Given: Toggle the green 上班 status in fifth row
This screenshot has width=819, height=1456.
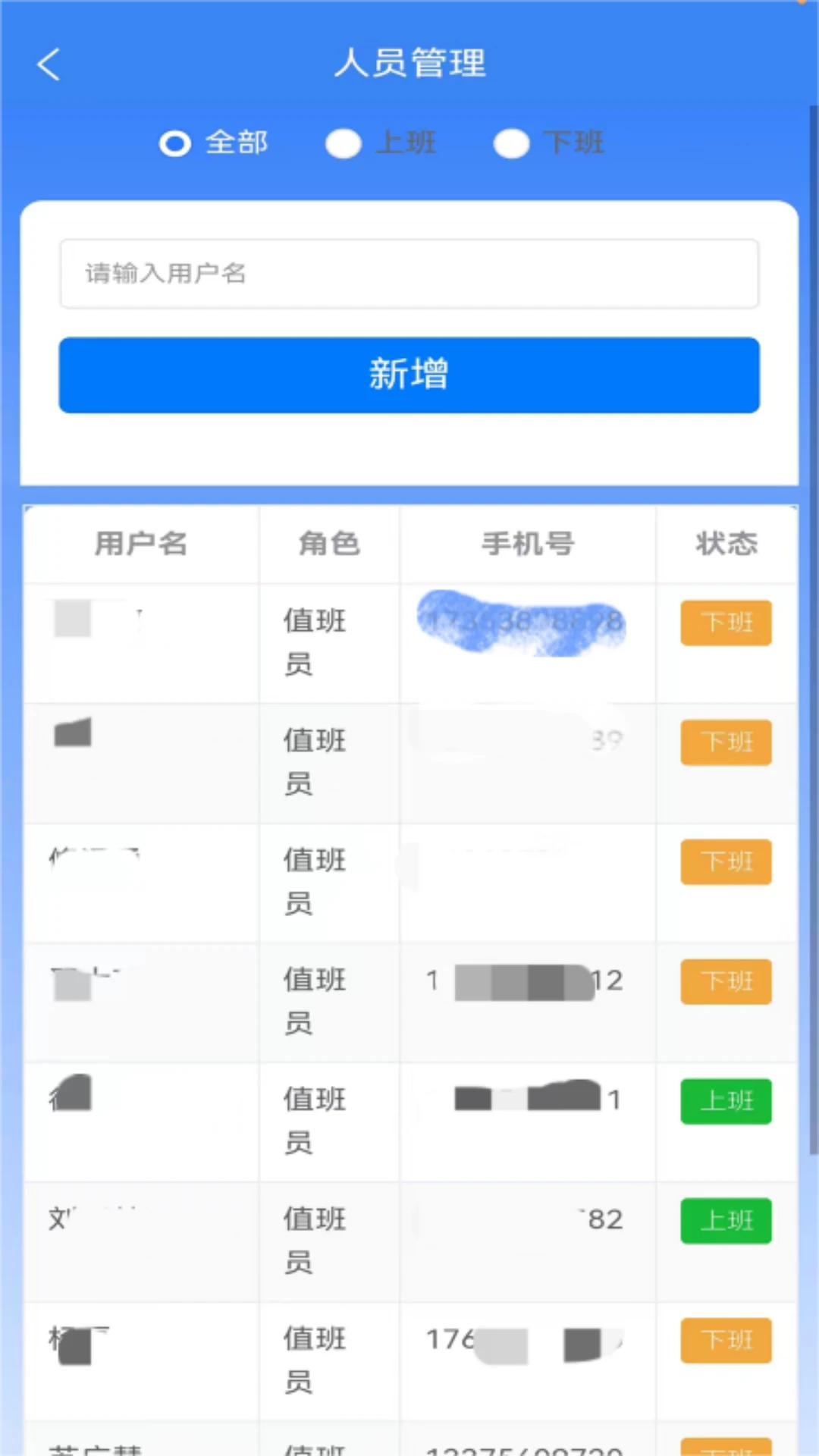Looking at the screenshot, I should (x=725, y=1101).
